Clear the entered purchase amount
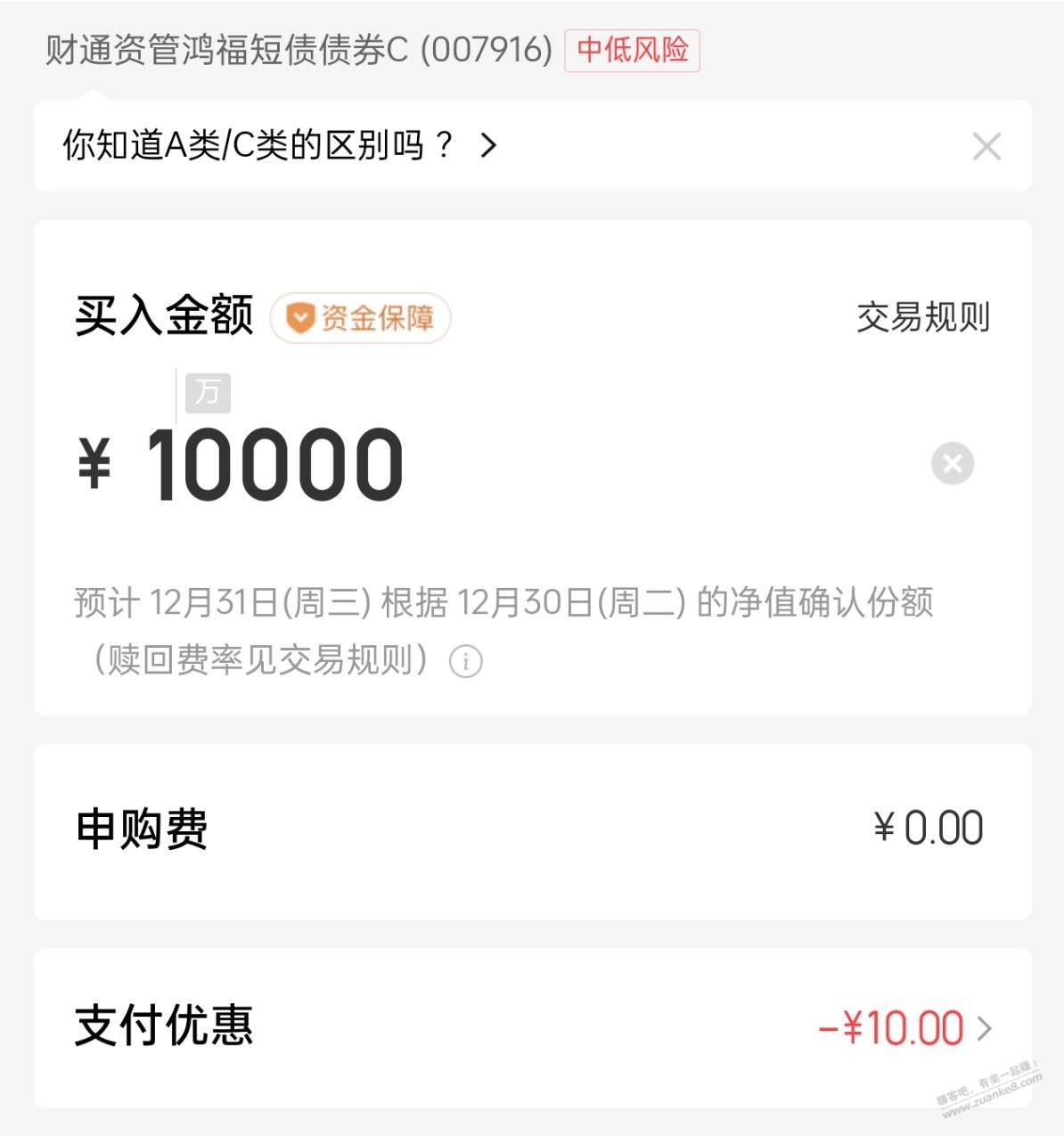 pyautogui.click(x=952, y=463)
